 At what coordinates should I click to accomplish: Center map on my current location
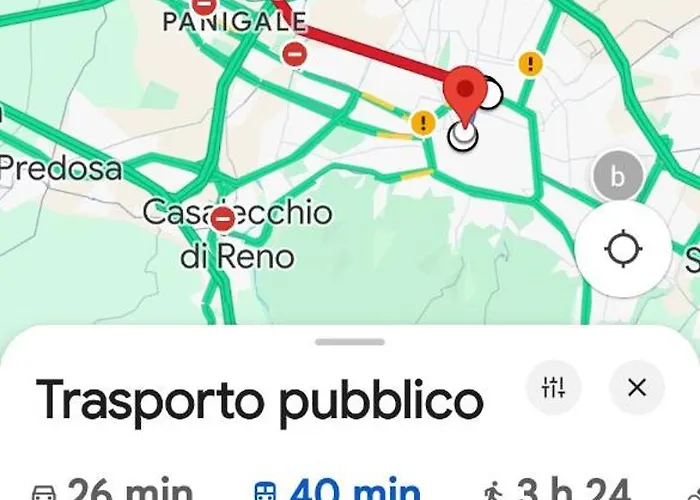point(623,249)
